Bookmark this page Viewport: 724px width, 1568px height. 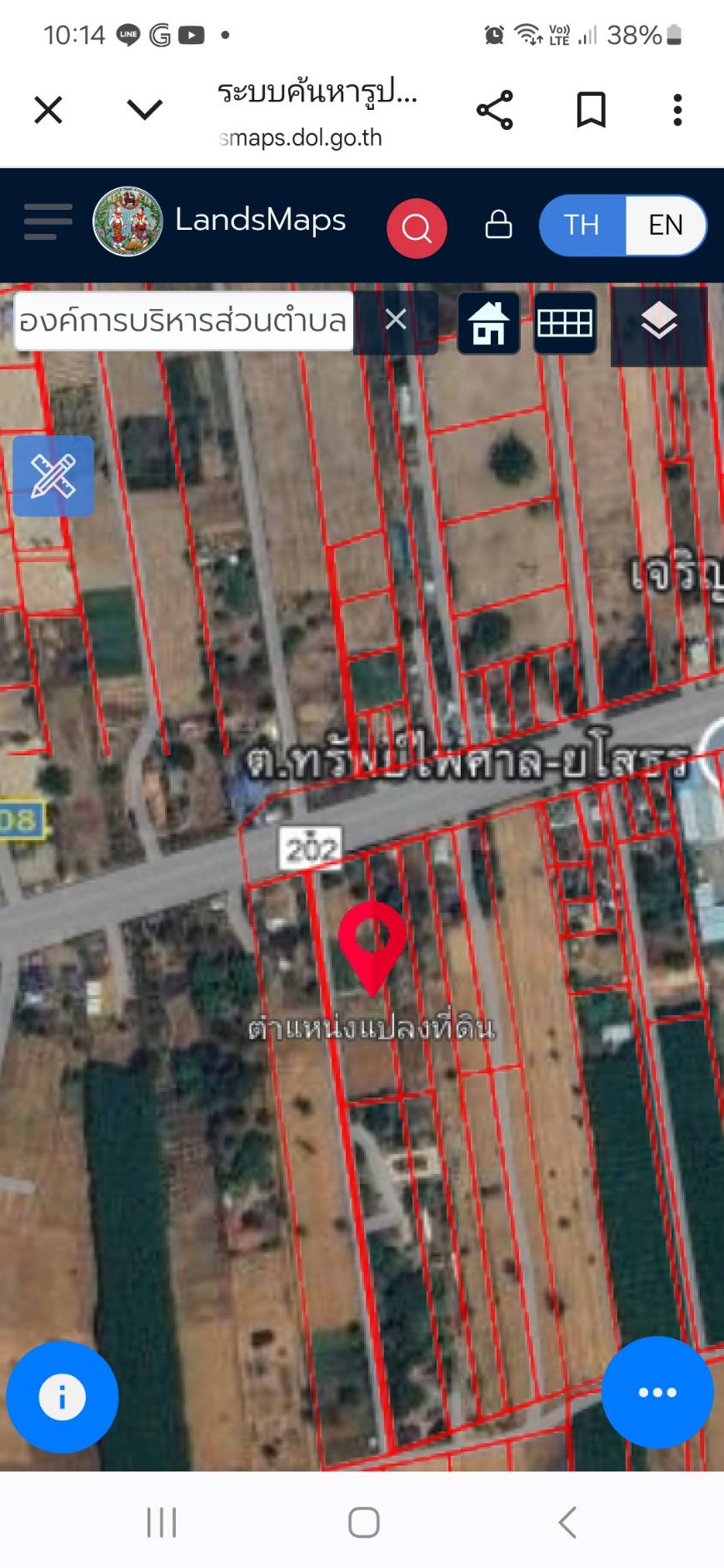(592, 110)
